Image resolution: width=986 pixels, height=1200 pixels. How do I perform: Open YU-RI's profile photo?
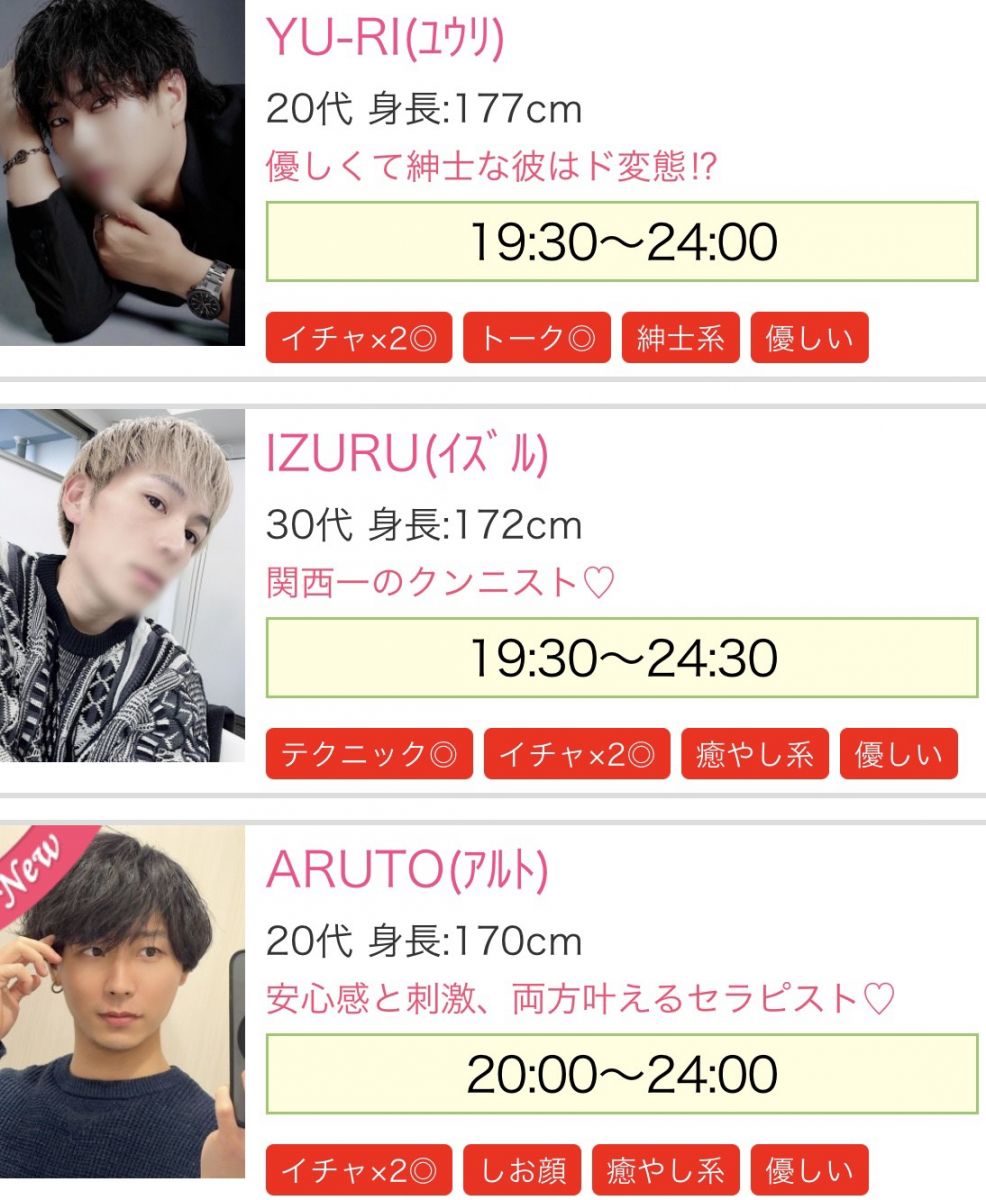click(x=122, y=172)
